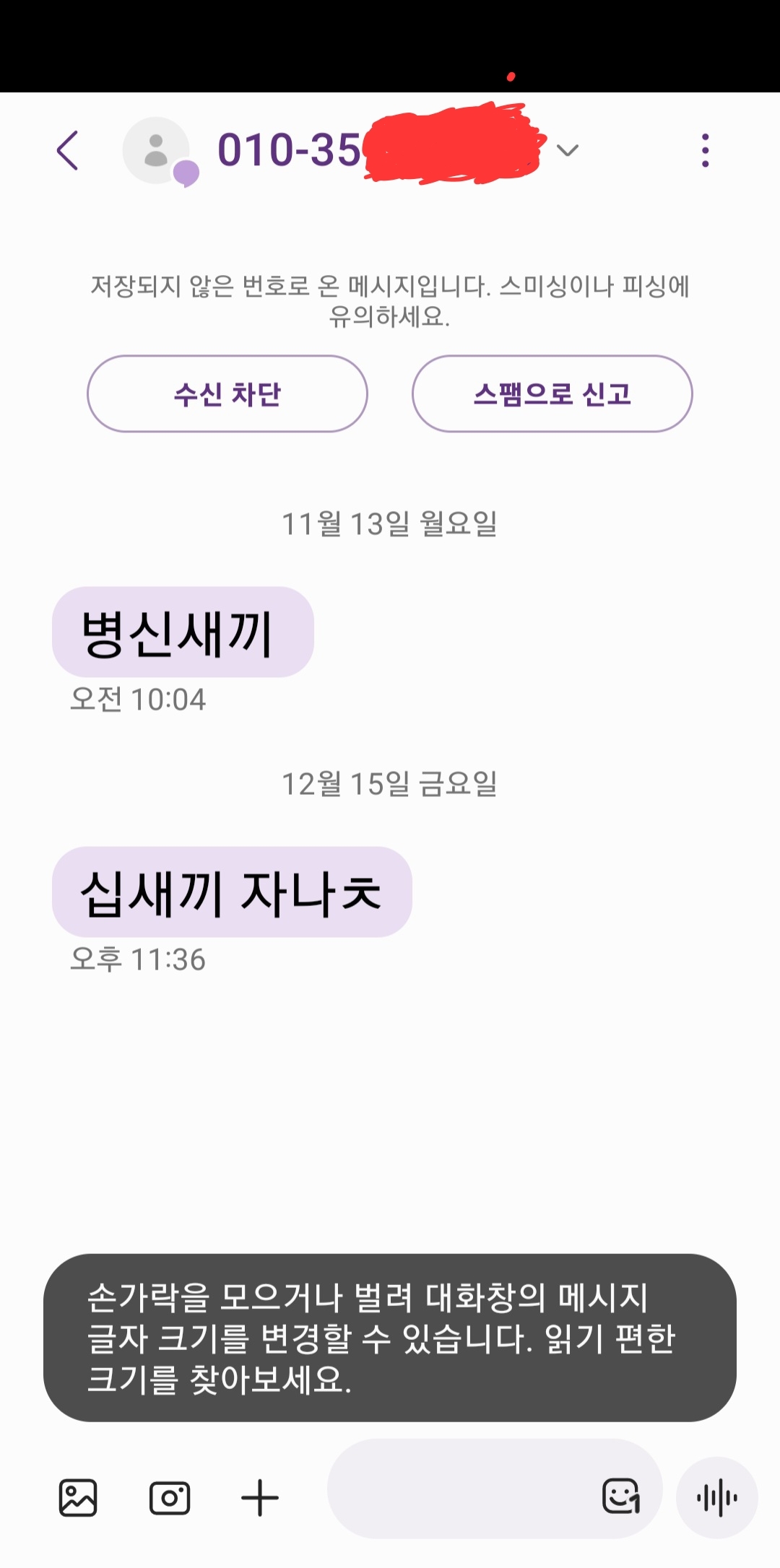
Task: Go back to the message list
Action: pos(68,151)
